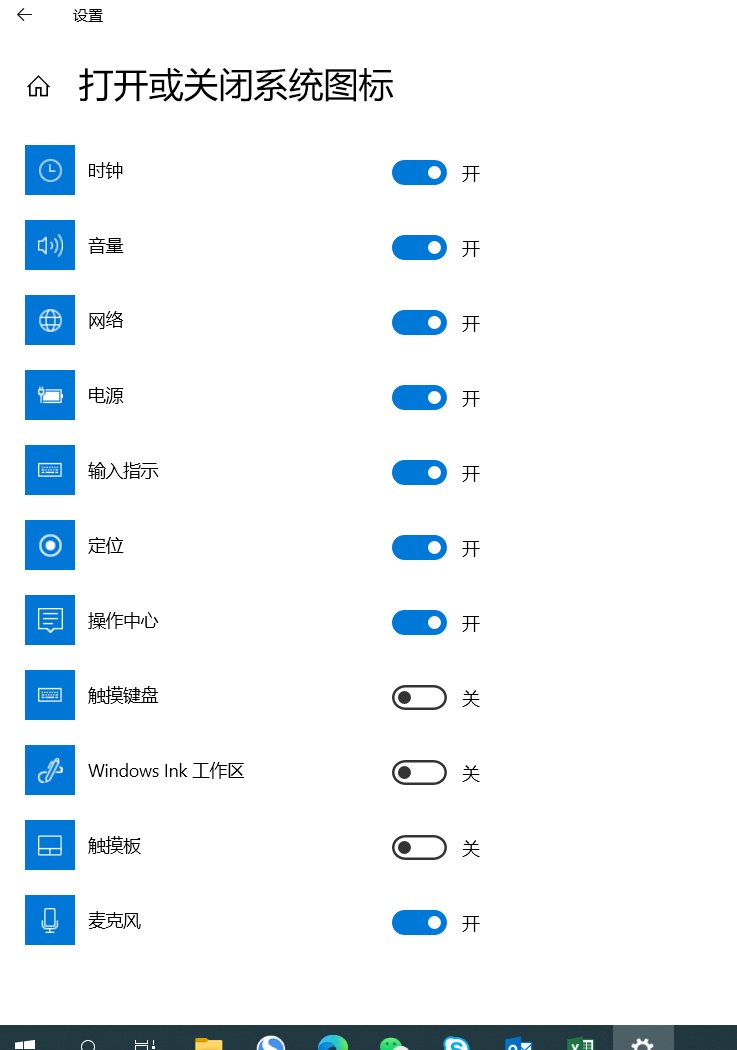
Task: Click the Windows Ink 工作区 pen icon
Action: [x=50, y=770]
